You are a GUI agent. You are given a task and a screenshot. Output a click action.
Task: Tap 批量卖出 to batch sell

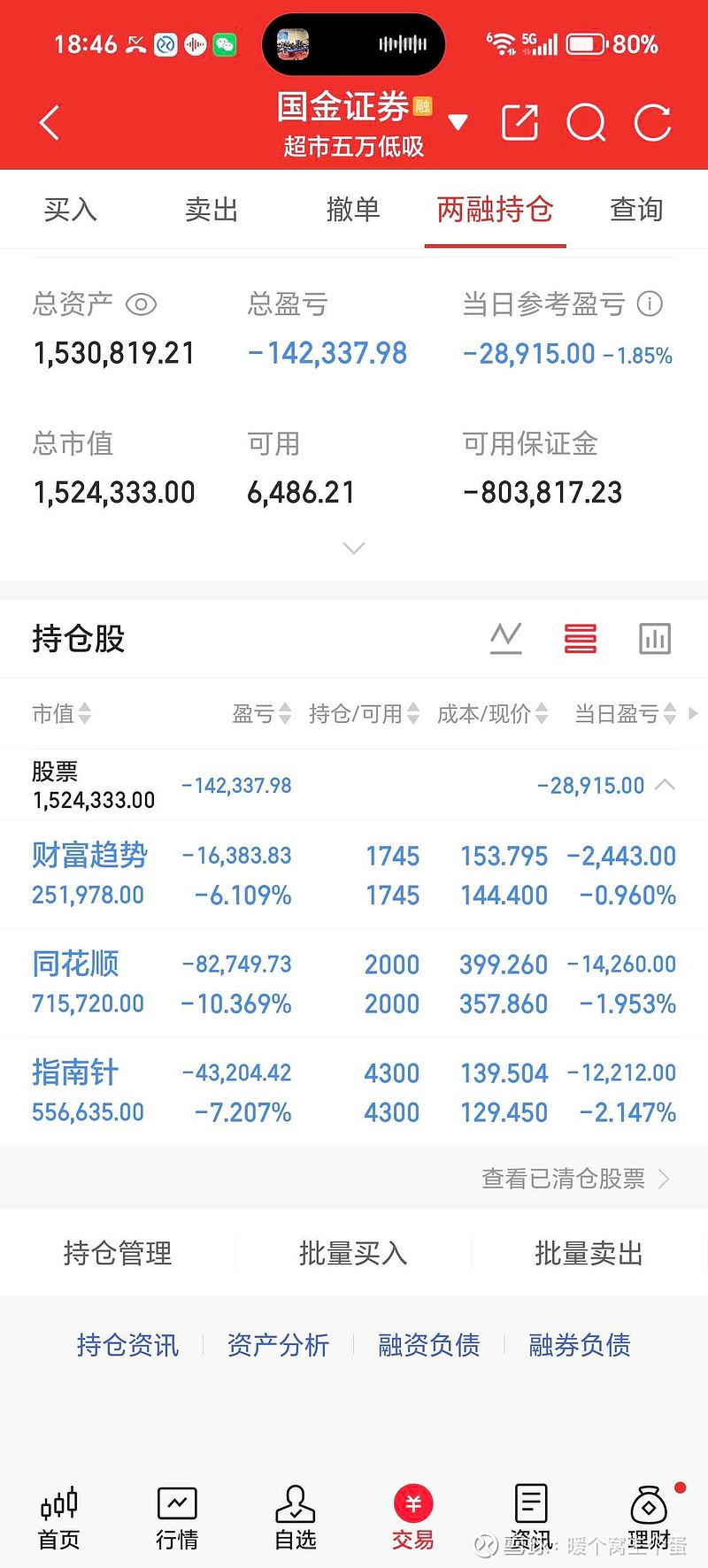pos(588,1254)
